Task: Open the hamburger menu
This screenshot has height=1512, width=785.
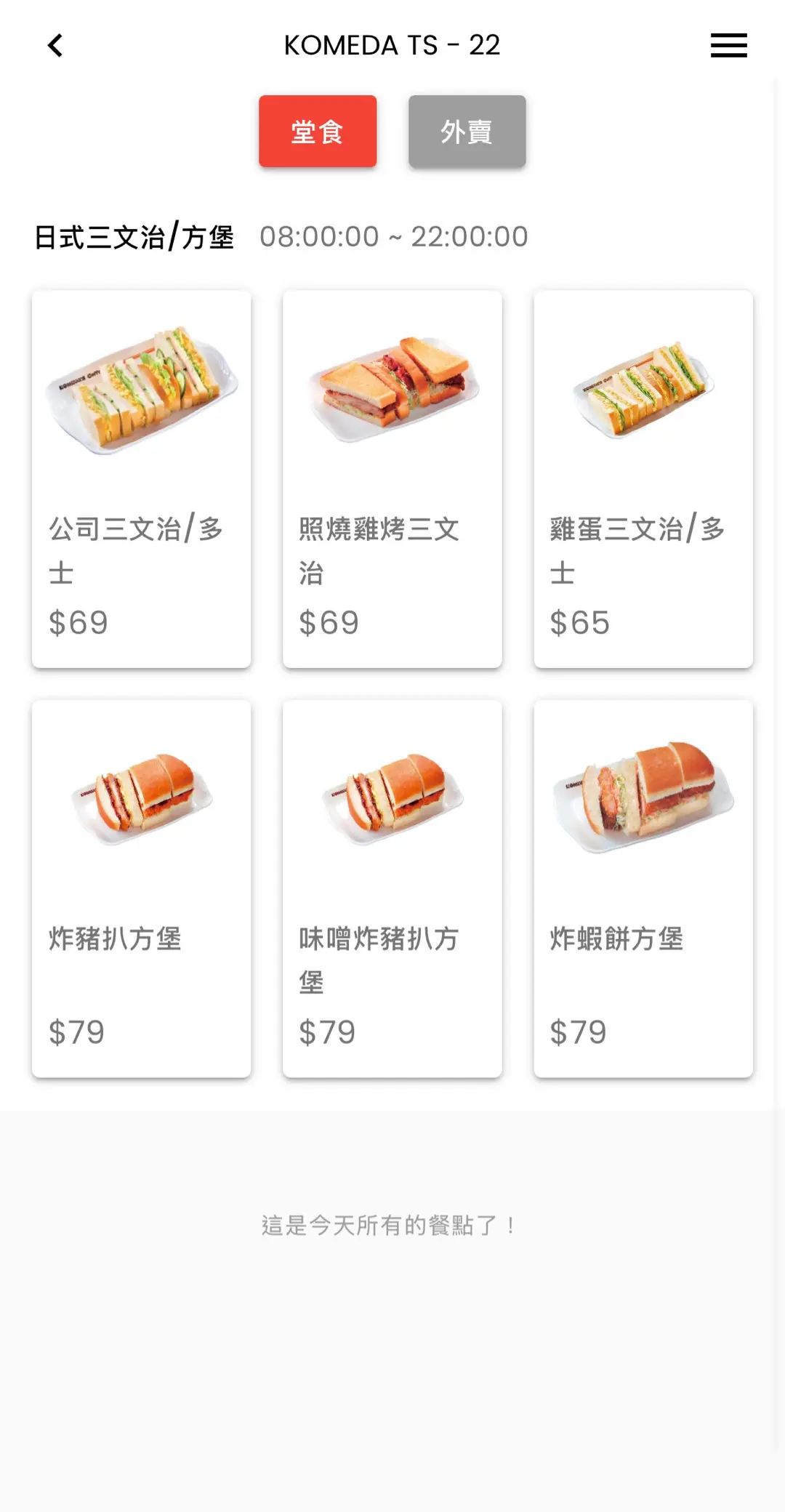Action: 728,45
